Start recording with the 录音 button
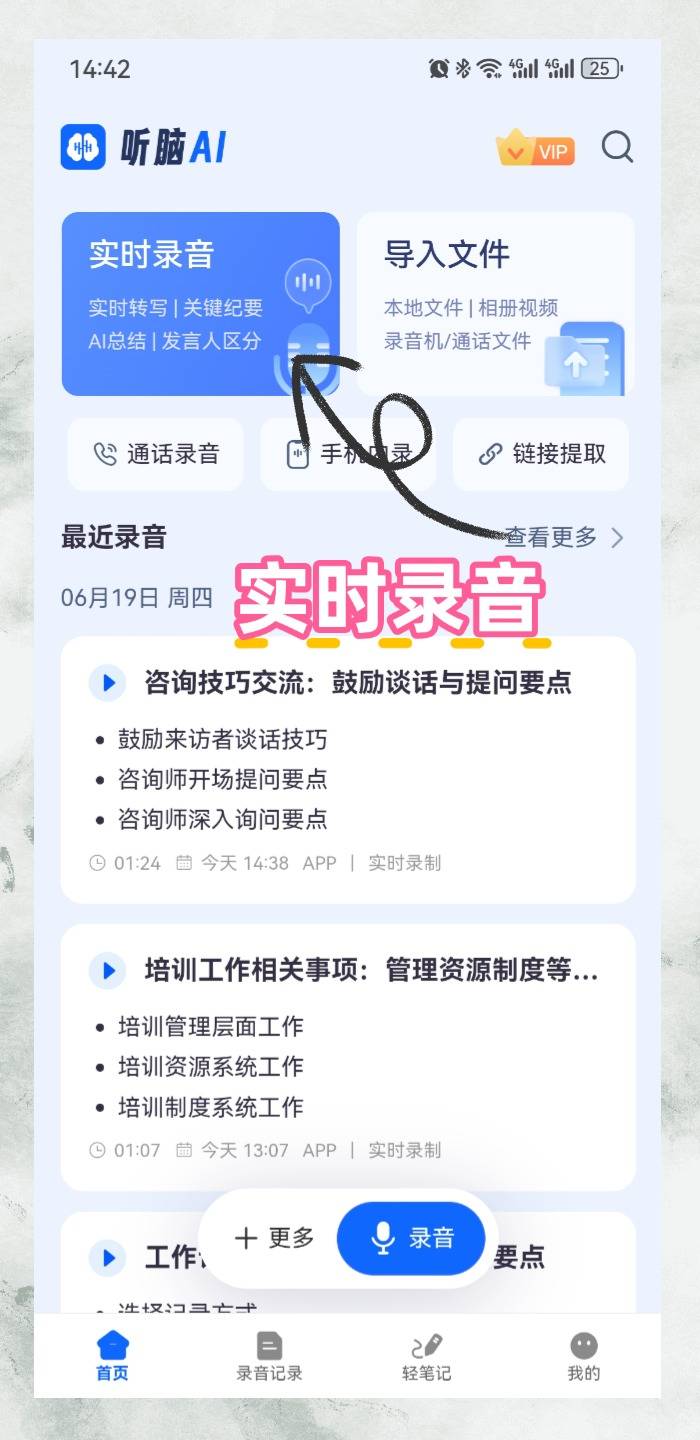 point(411,1238)
